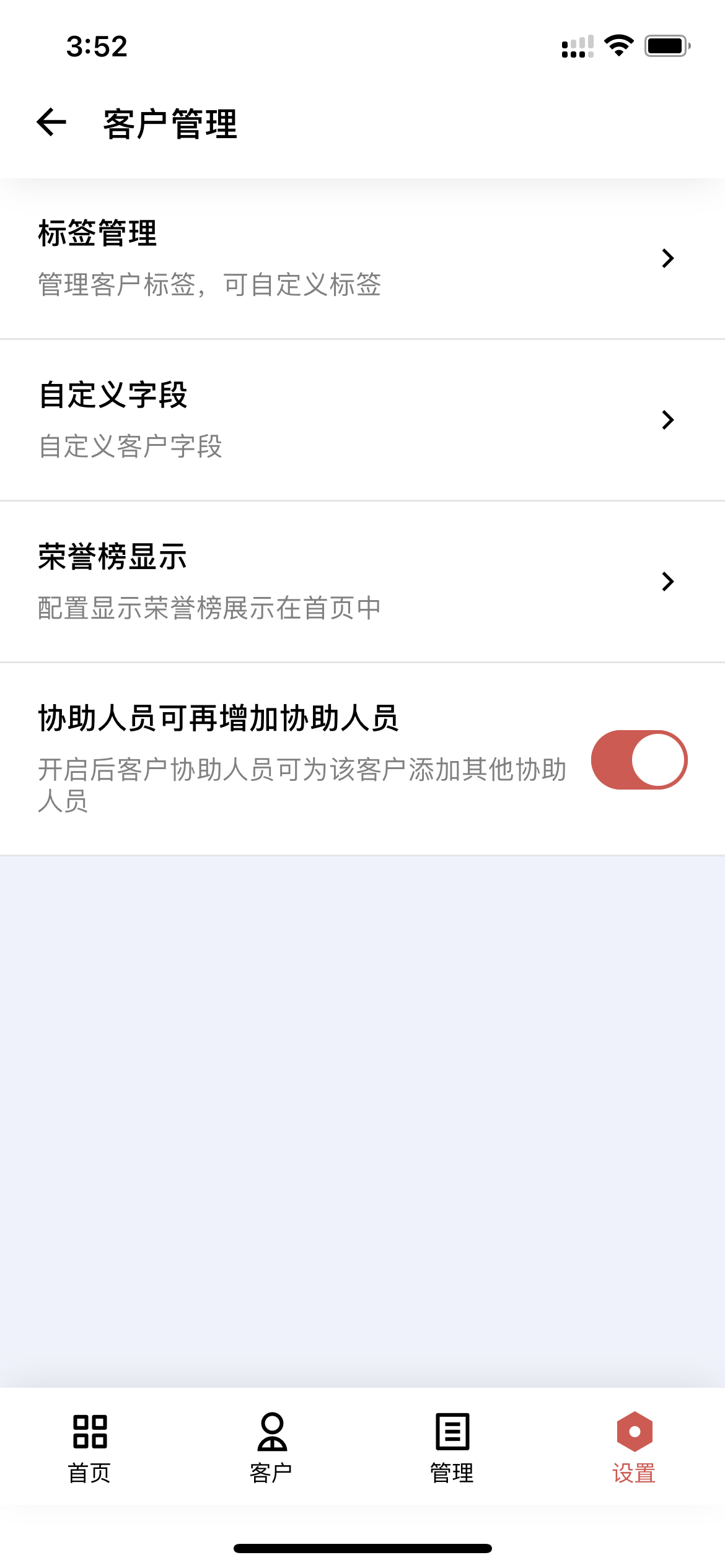Screen dimensions: 725x1568
Task: Tap the red hexagon icon above 设置
Action: [633, 1432]
